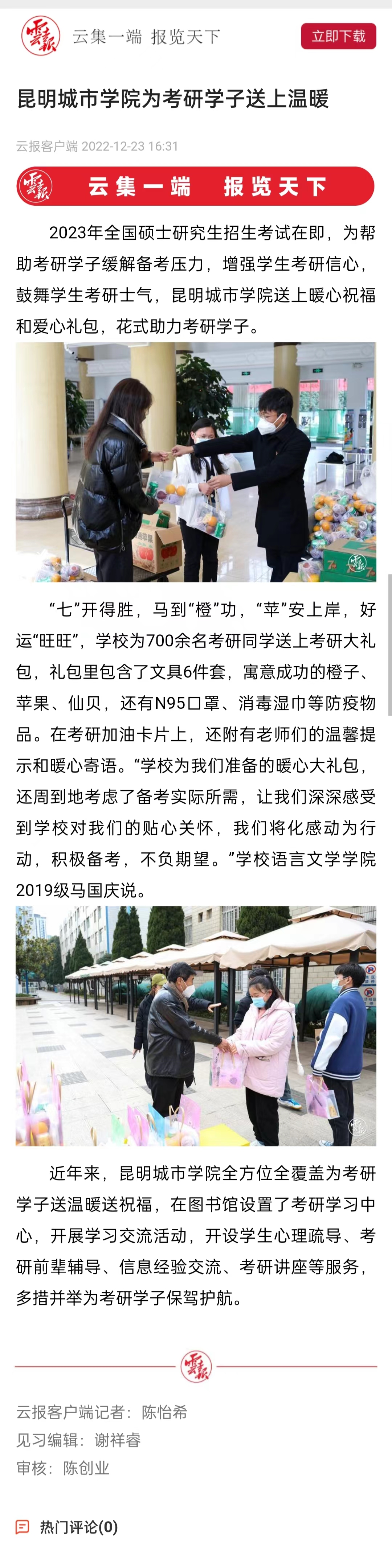Tap the 立即下载 download button
Image resolution: width=392 pixels, height=1568 pixels.
tap(338, 37)
